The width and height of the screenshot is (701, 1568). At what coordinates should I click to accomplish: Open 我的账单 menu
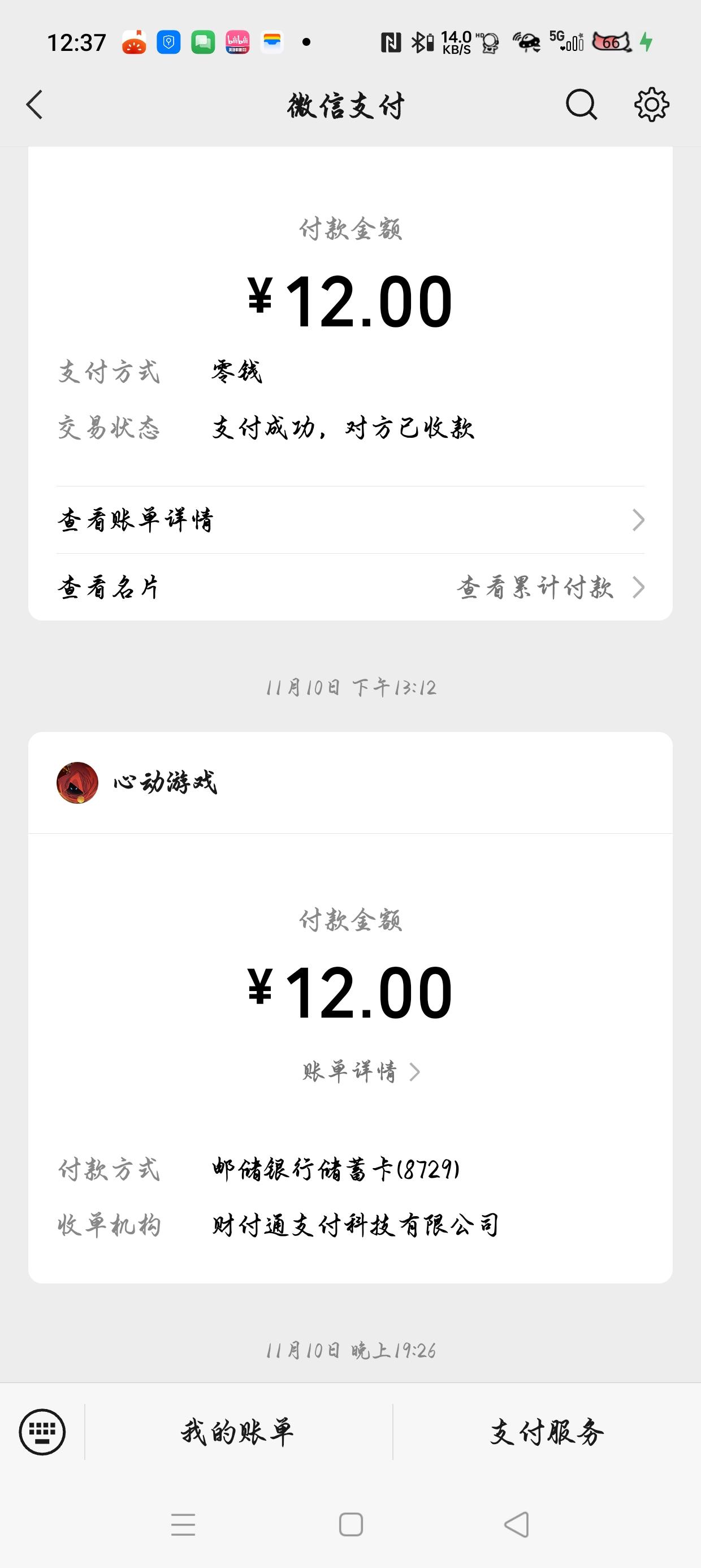point(238,1432)
